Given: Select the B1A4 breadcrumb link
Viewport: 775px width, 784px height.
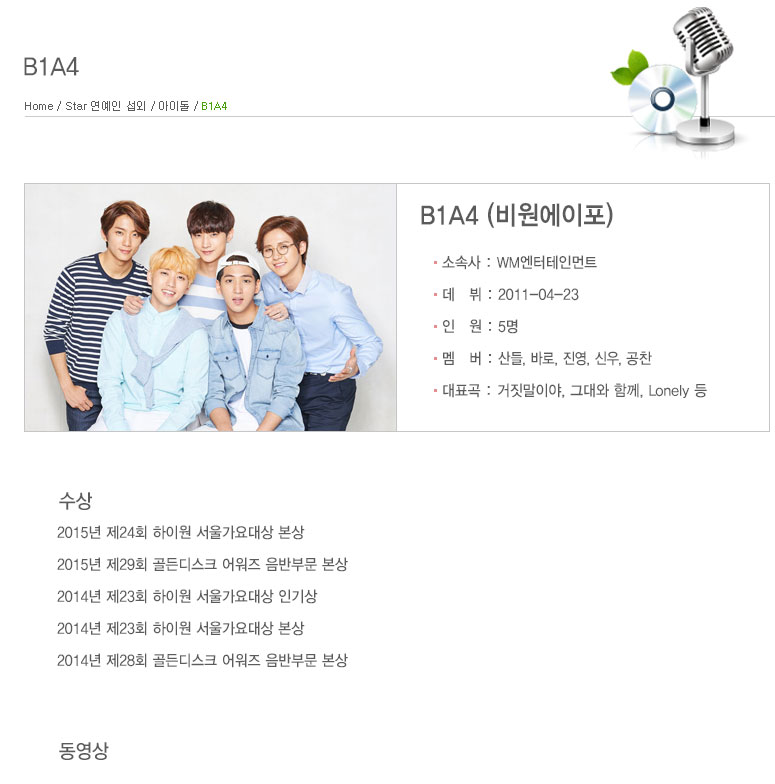Looking at the screenshot, I should (x=214, y=106).
